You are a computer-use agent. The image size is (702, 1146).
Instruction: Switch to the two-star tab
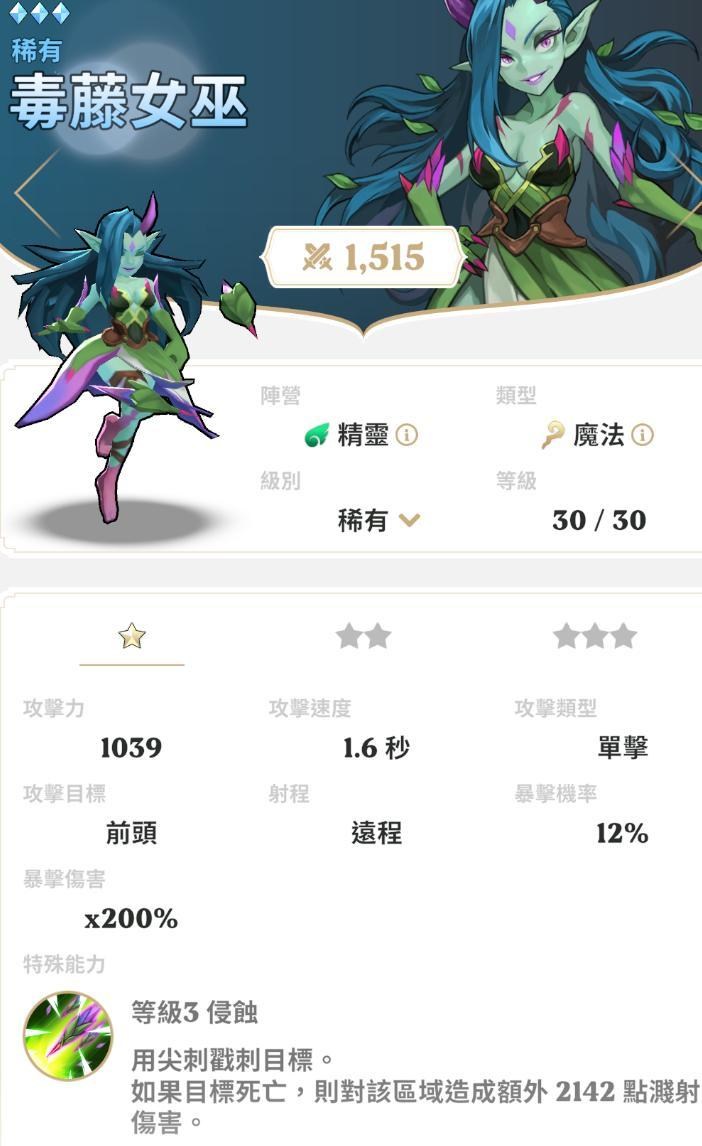[363, 636]
